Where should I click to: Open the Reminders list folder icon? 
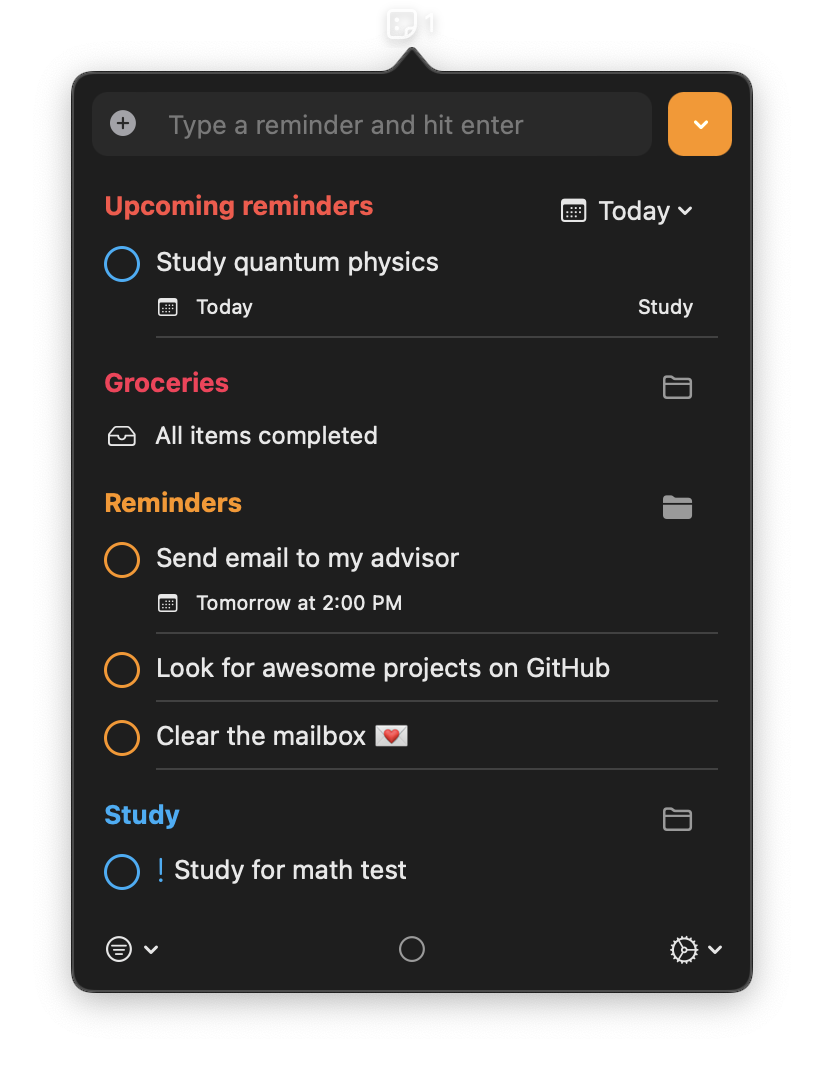tap(677, 507)
